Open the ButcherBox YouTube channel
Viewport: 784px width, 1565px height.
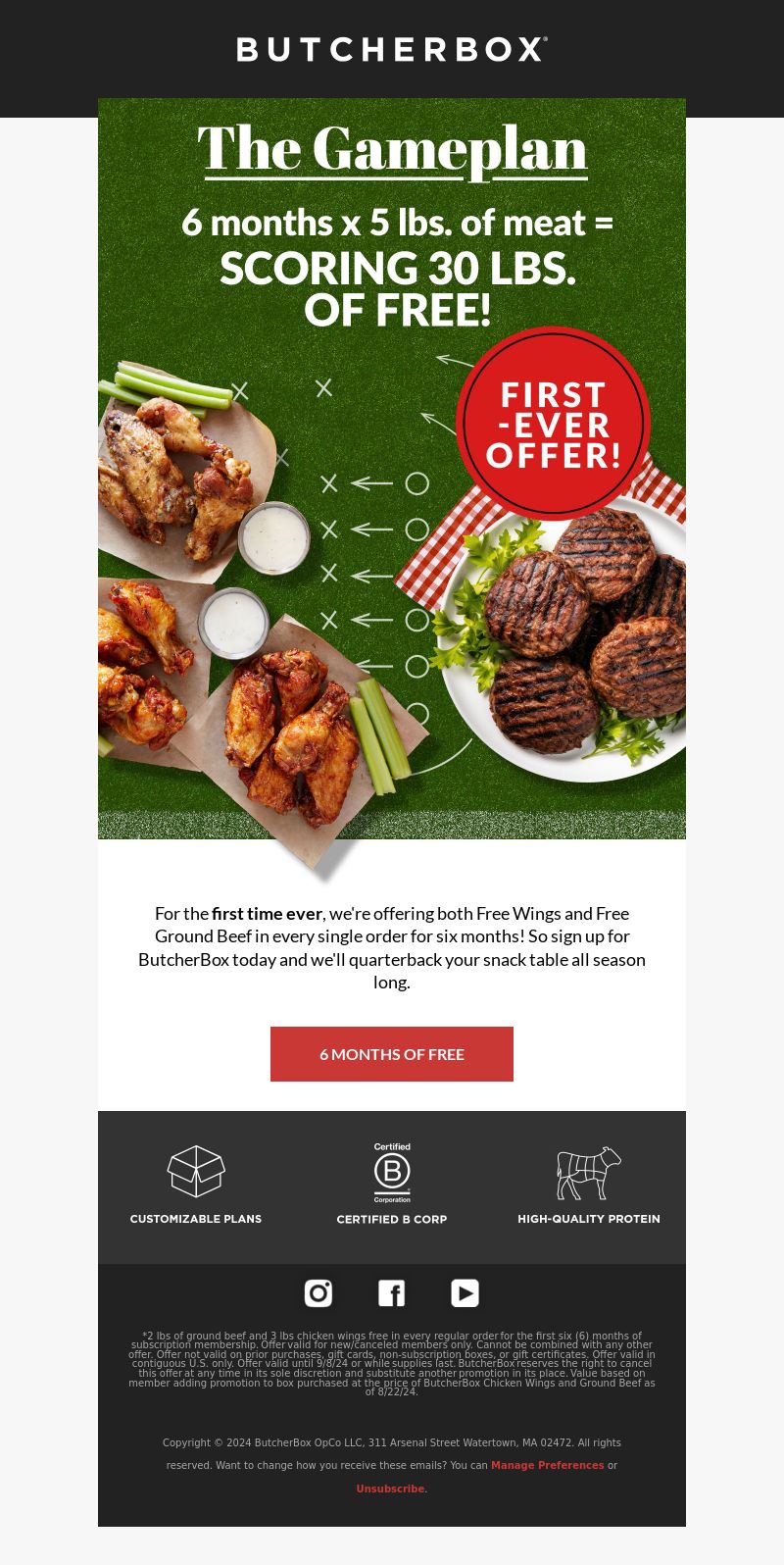click(465, 1293)
